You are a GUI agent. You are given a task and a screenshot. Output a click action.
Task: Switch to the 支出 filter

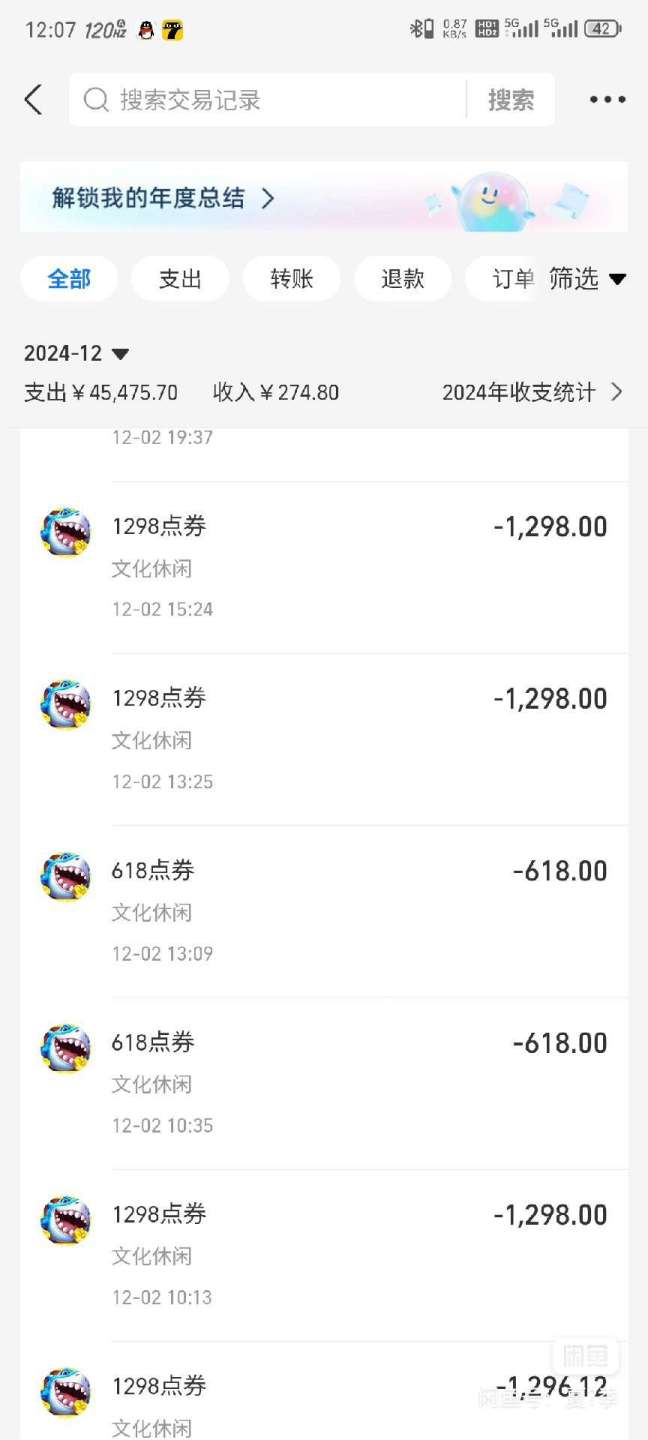pyautogui.click(x=180, y=280)
